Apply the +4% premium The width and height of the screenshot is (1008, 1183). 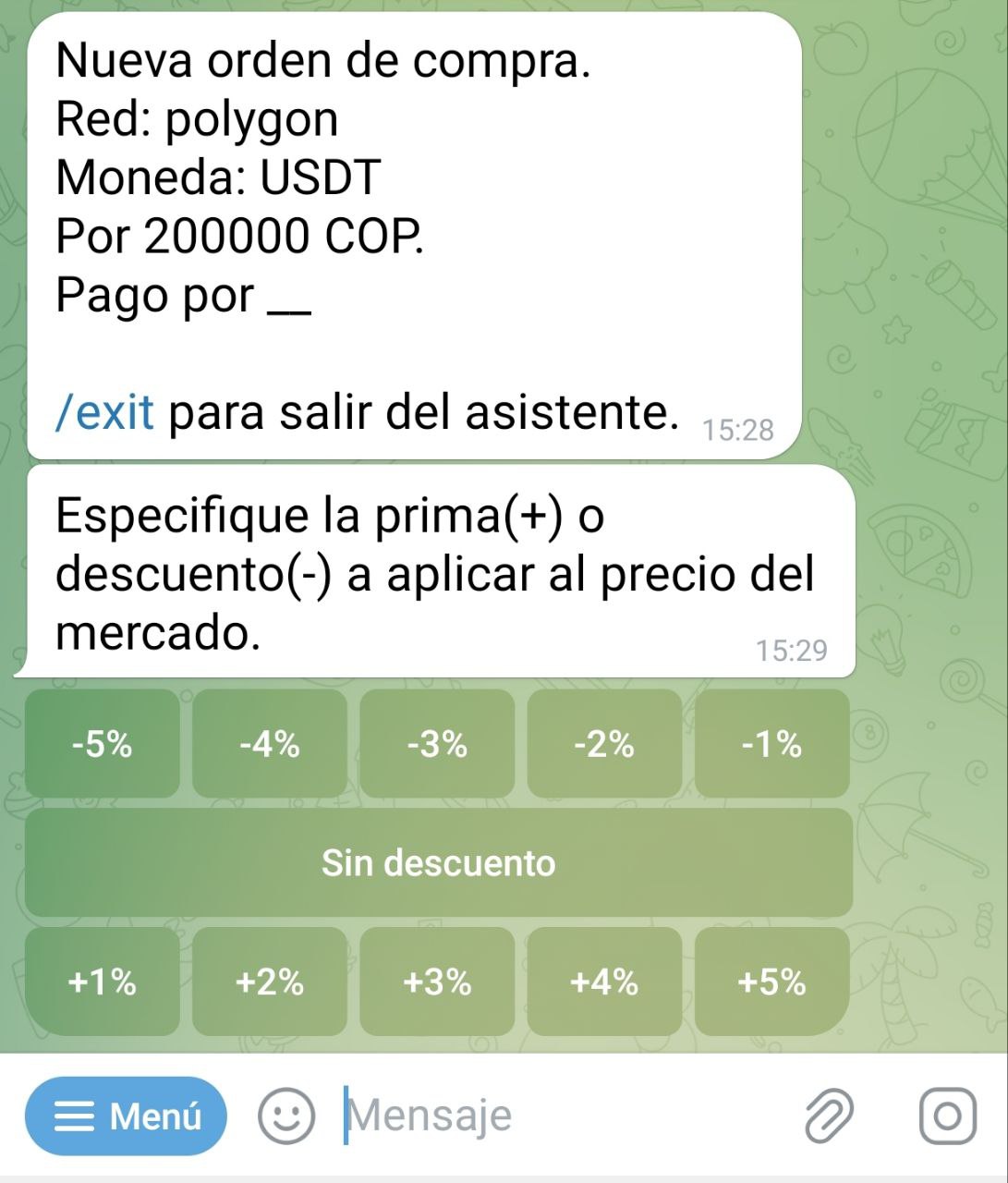(604, 982)
